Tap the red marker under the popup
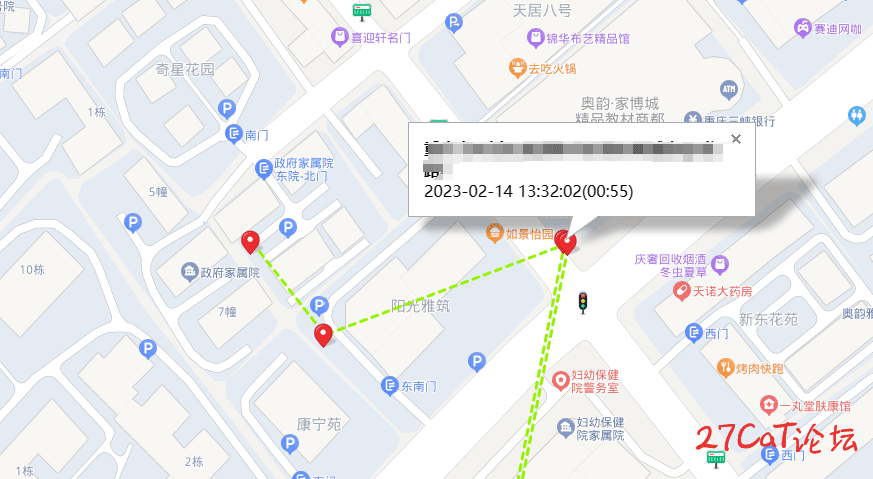 (565, 242)
